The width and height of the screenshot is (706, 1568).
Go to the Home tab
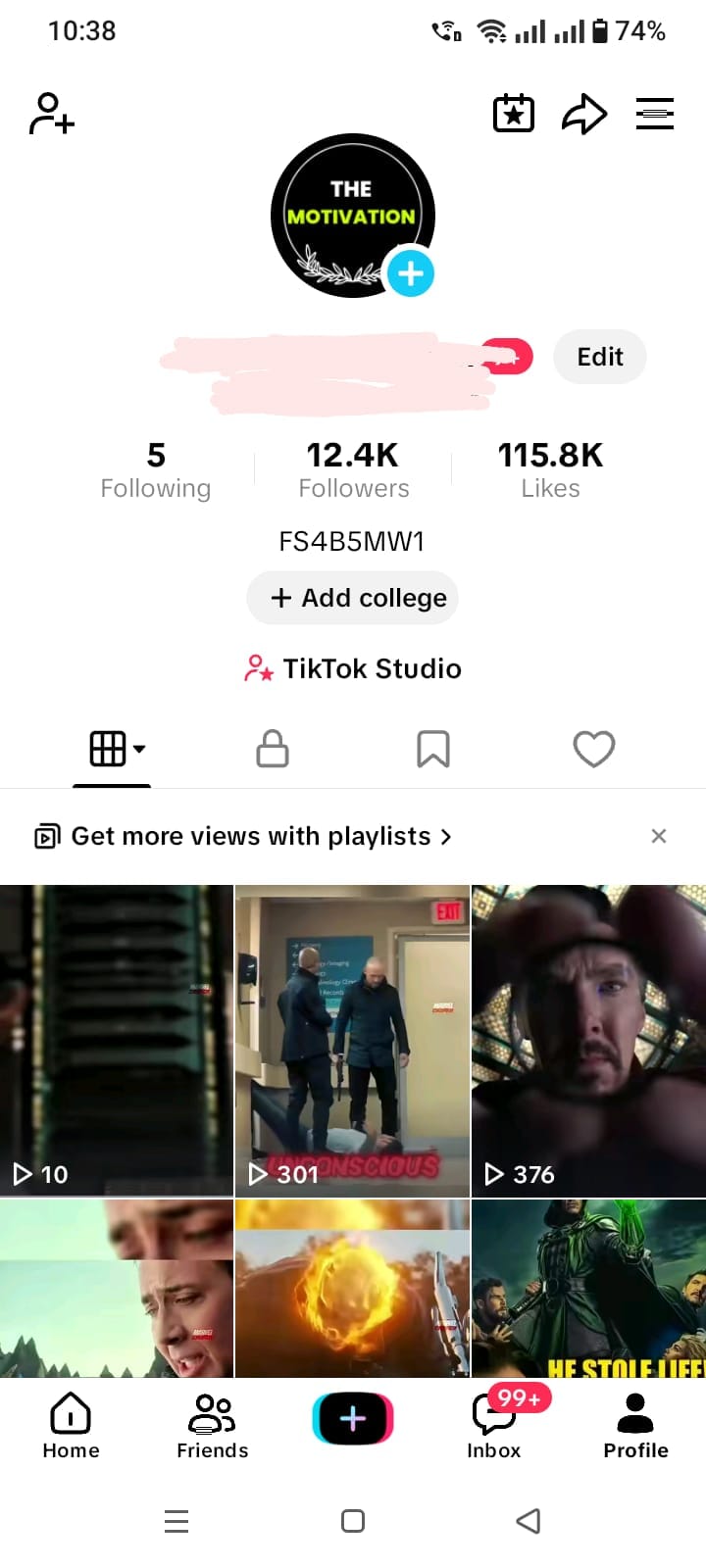pyautogui.click(x=71, y=1426)
